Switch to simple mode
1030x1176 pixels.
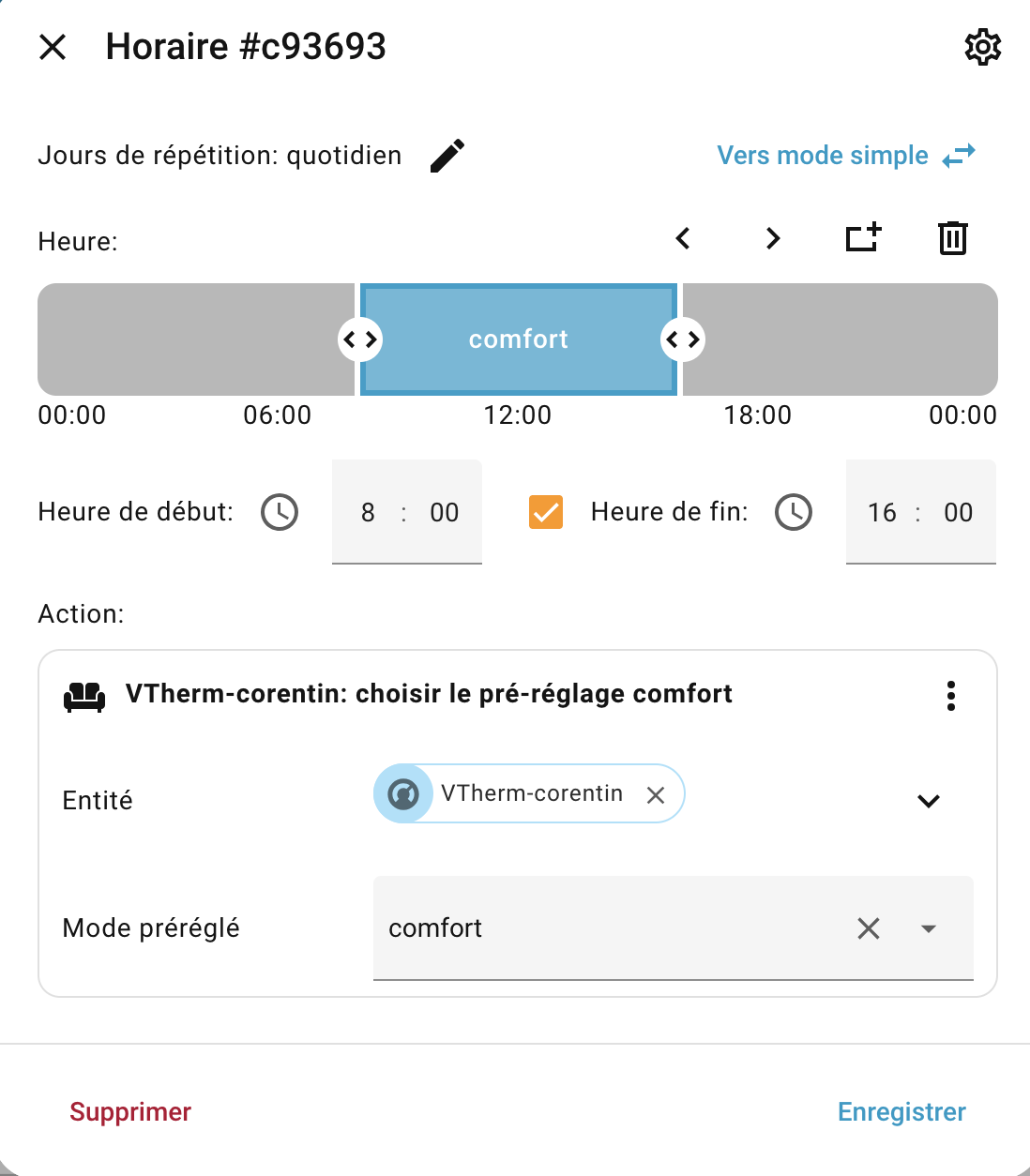[845, 156]
